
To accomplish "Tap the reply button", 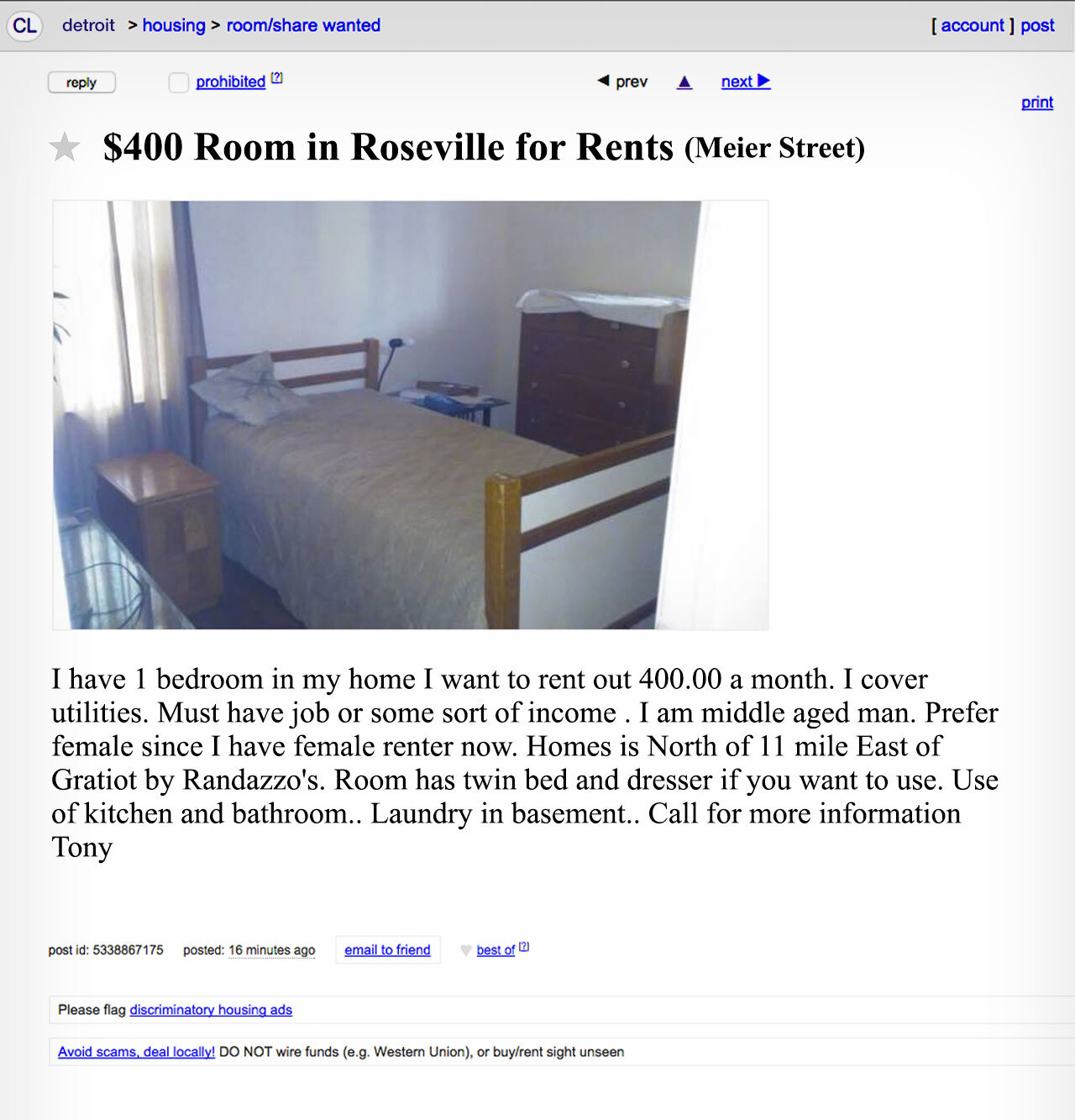I will point(81,82).
